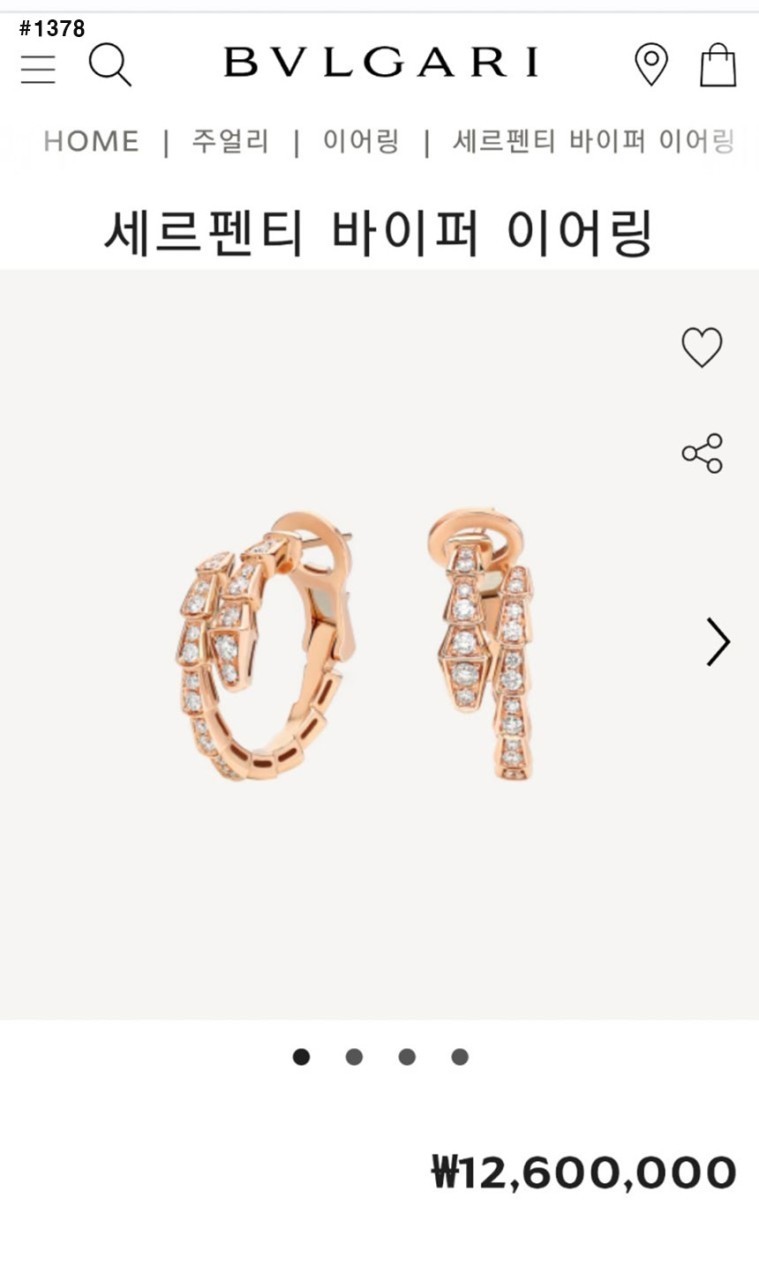Open the search magnifier icon
Screen dimensions: 759x1280
coord(109,66)
